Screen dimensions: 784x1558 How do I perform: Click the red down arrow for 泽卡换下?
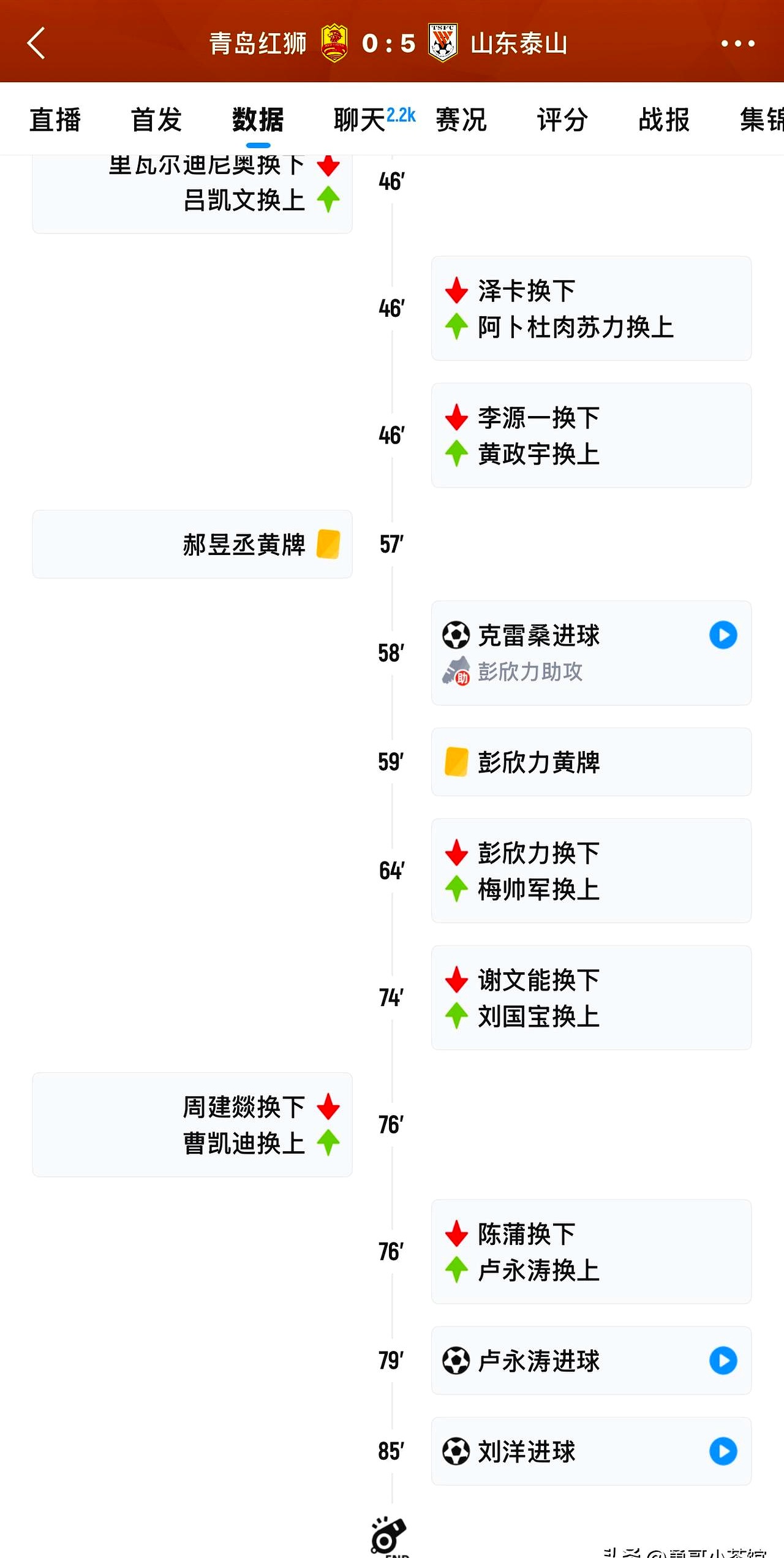point(456,291)
